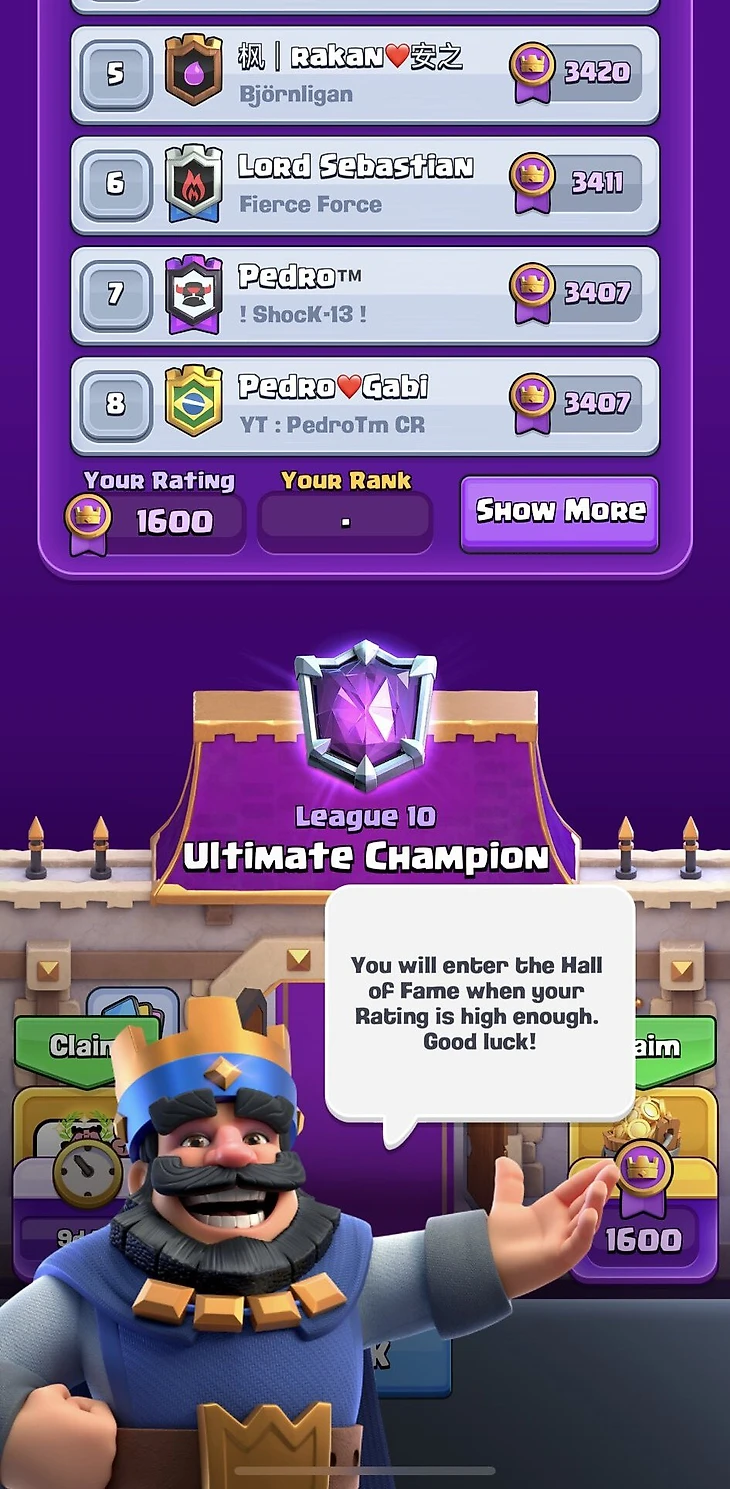
Task: Open rank 5 player RakaN's profile
Action: click(x=365, y=74)
